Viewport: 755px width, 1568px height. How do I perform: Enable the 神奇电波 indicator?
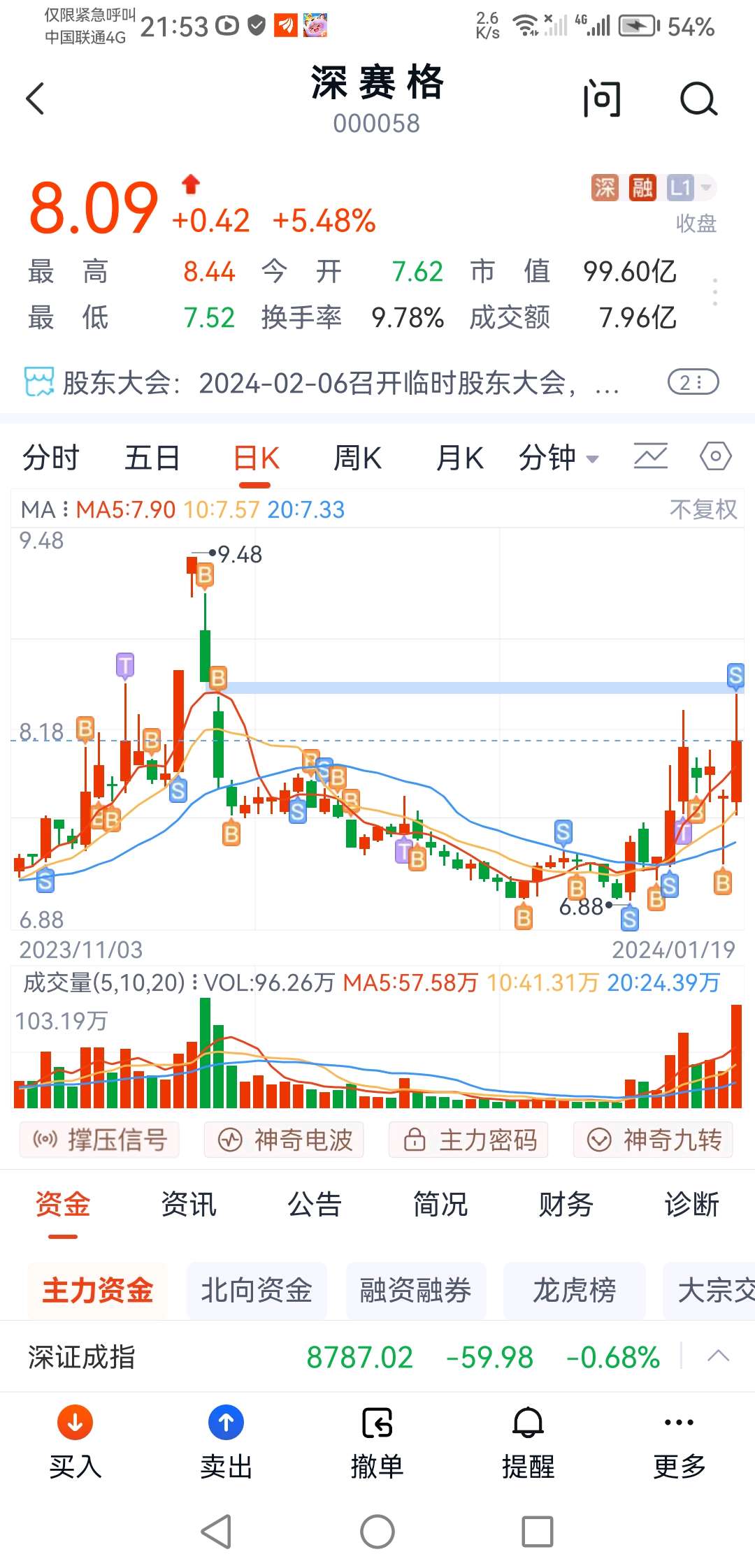click(284, 1140)
